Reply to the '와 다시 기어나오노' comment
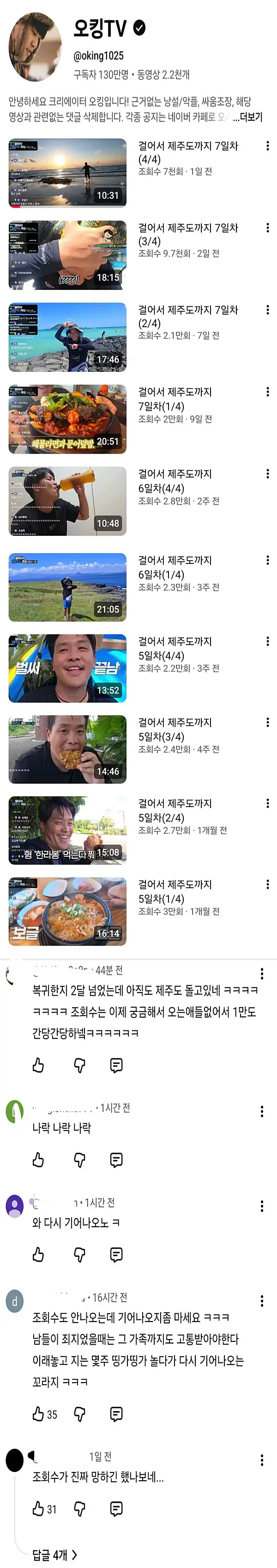This screenshot has width=277, height=1568. pos(116,1254)
